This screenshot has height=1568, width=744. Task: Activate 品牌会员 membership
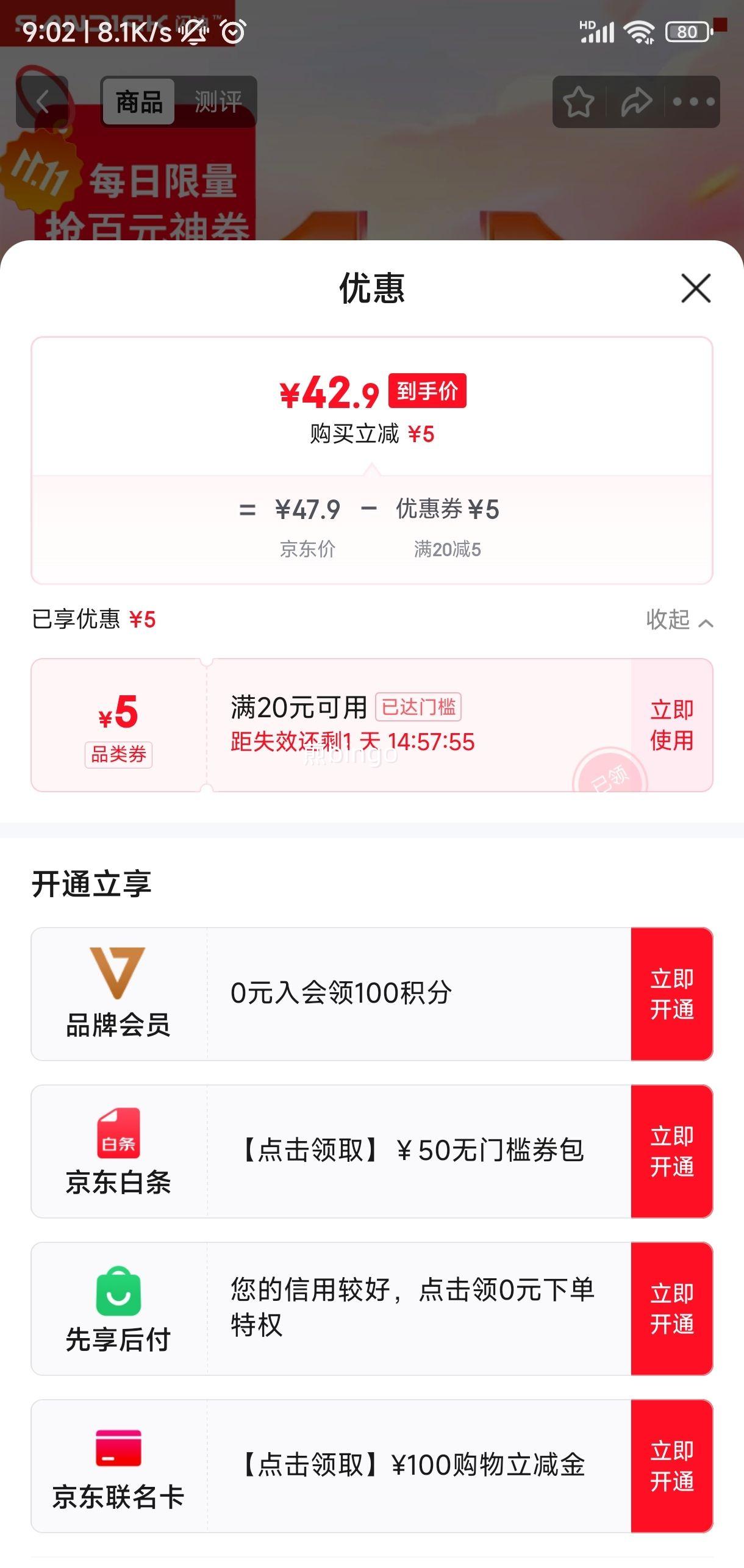coord(671,994)
